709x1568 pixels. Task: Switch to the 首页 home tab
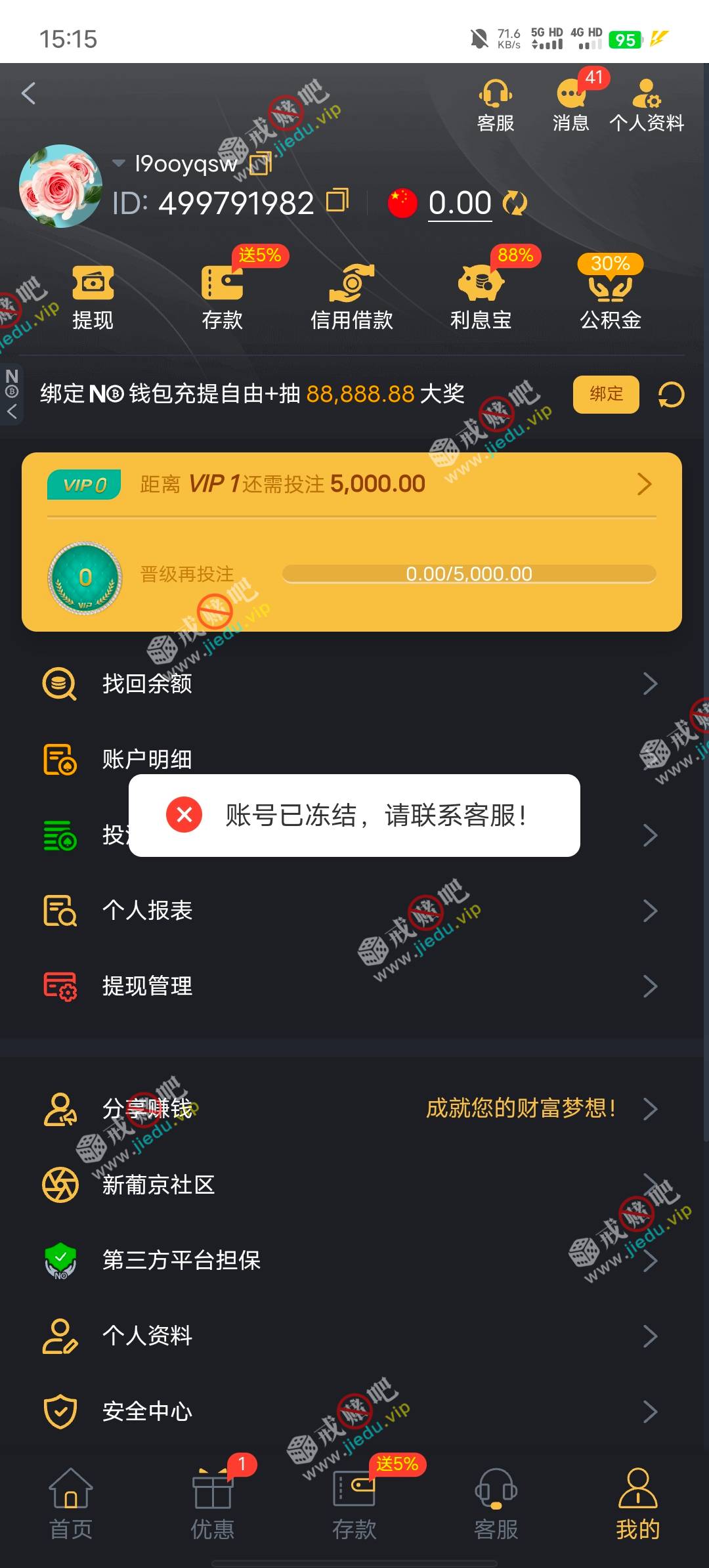71,1505
